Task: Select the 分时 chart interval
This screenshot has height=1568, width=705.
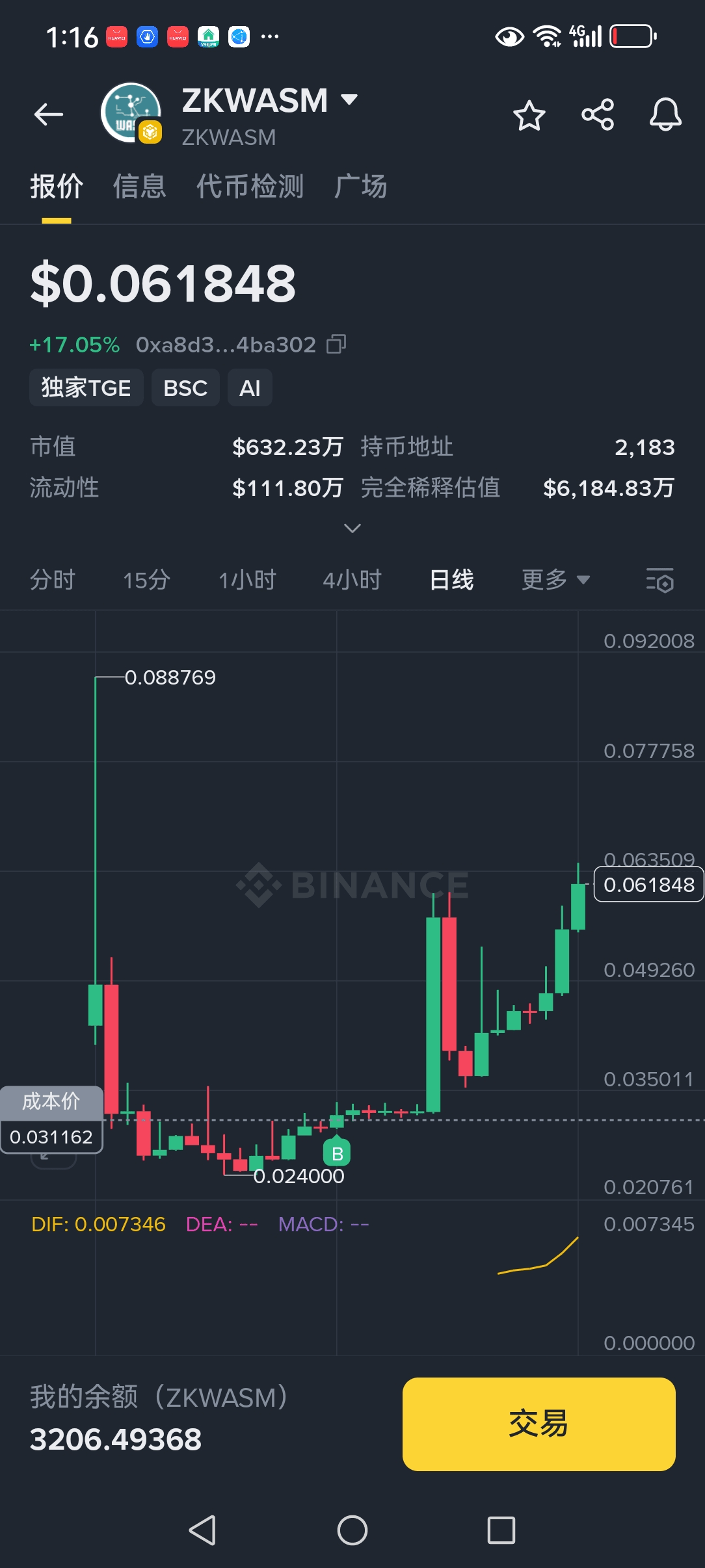Action: pyautogui.click(x=53, y=579)
